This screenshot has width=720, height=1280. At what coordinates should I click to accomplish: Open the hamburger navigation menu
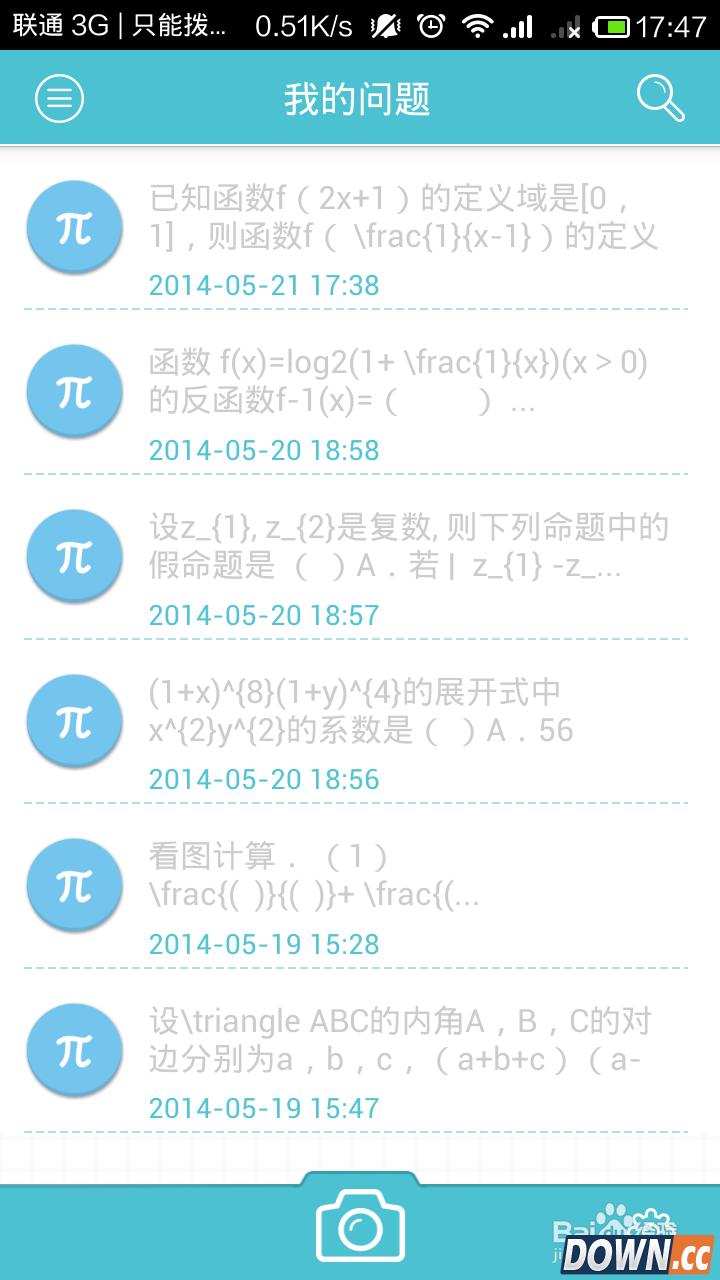click(x=59, y=98)
